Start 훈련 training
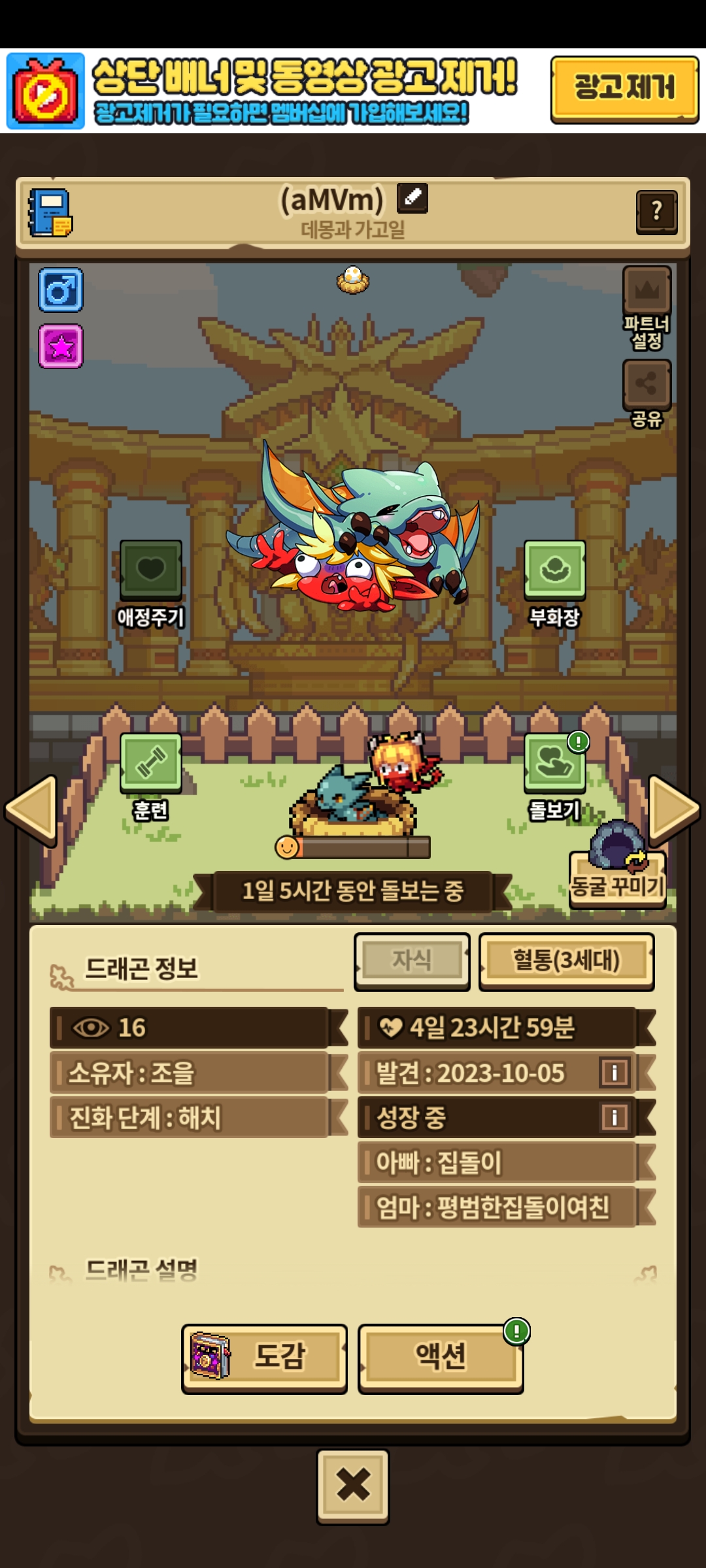Viewport: 706px width, 1568px height. pyautogui.click(x=150, y=763)
